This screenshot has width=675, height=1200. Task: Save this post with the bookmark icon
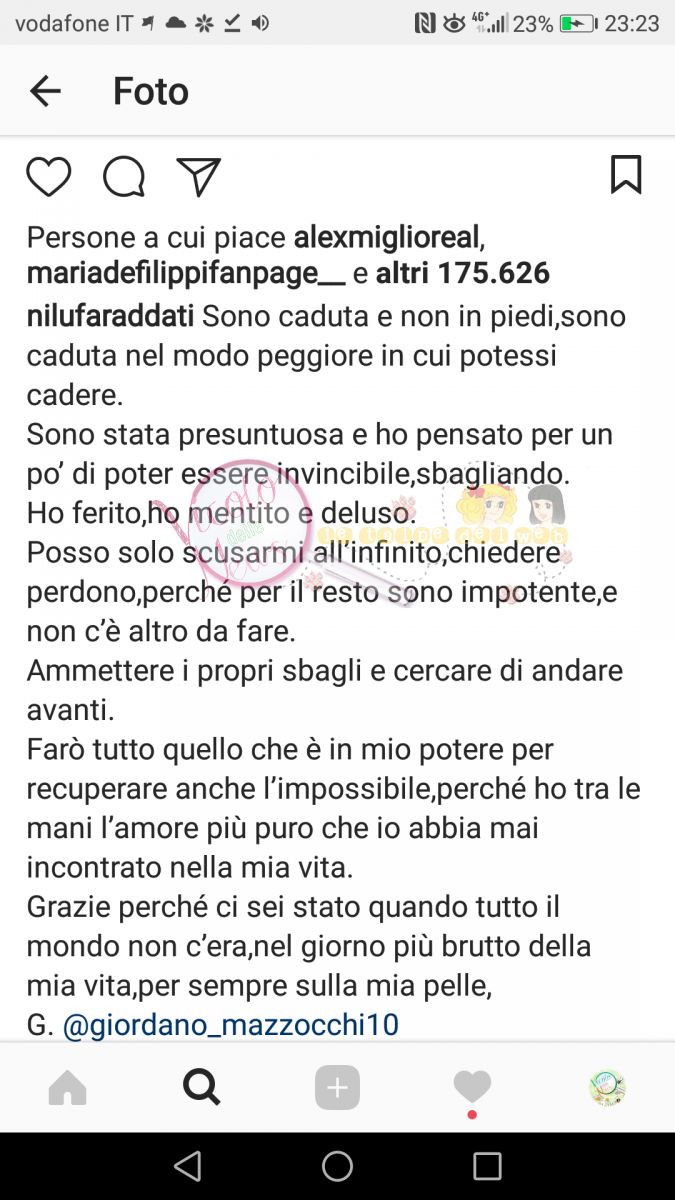626,175
